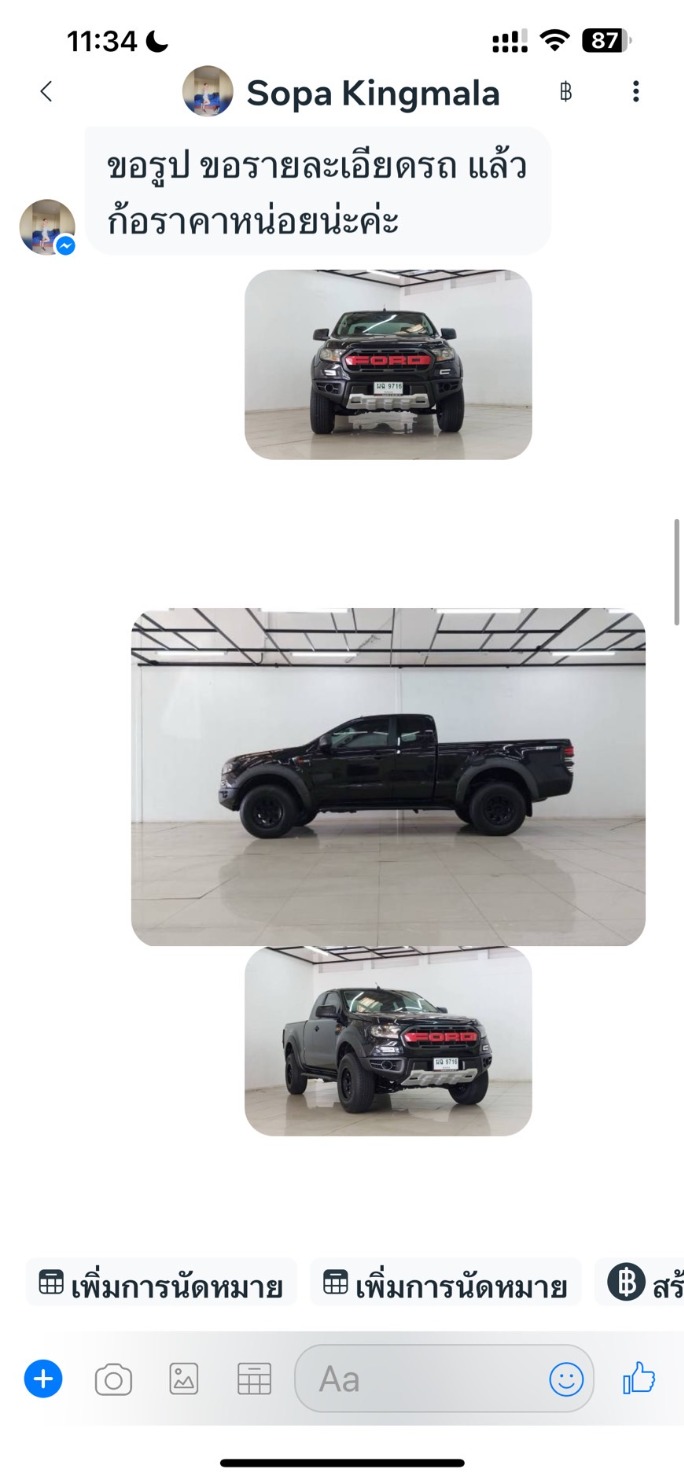Tap the baht payment icon in header
684x1480 pixels.
[566, 93]
